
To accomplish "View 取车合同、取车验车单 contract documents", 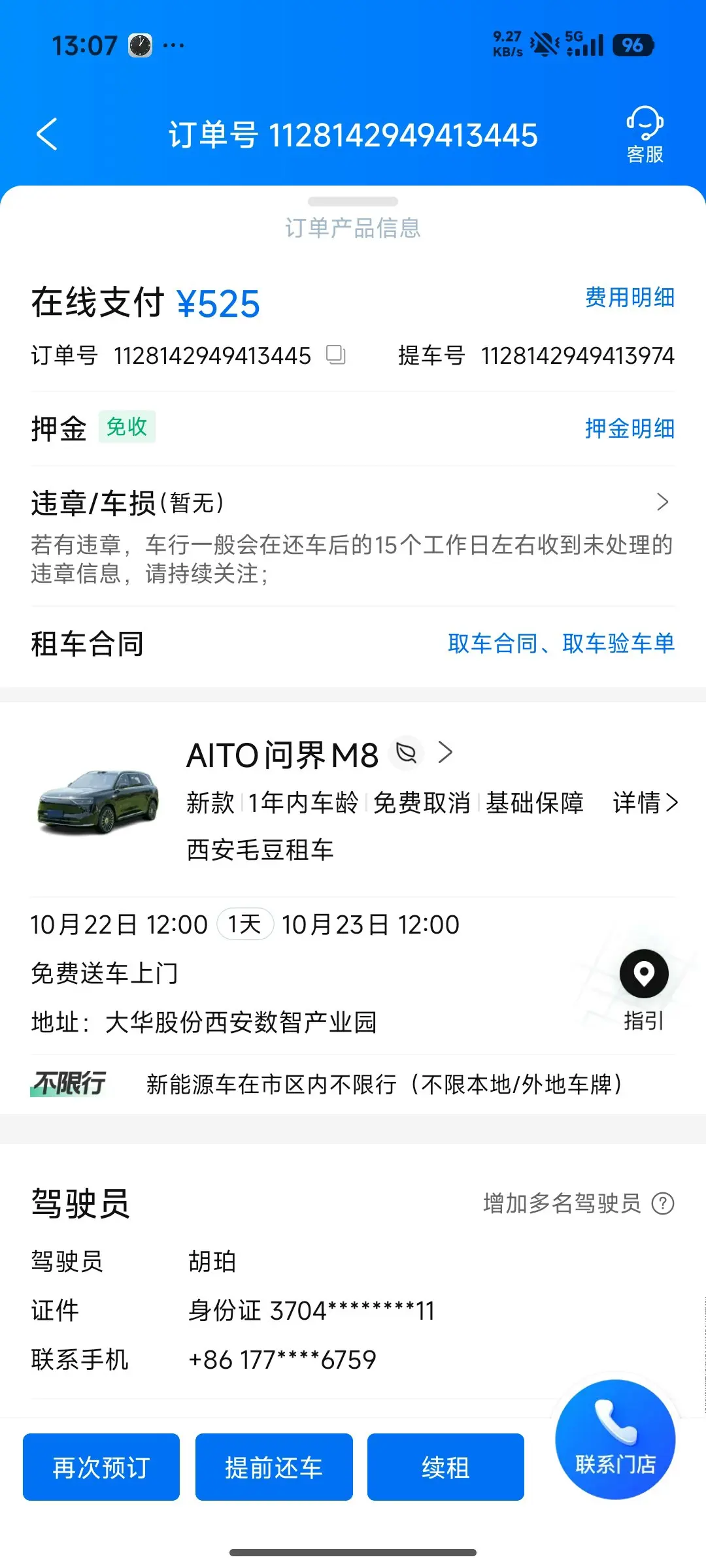I will click(x=561, y=644).
